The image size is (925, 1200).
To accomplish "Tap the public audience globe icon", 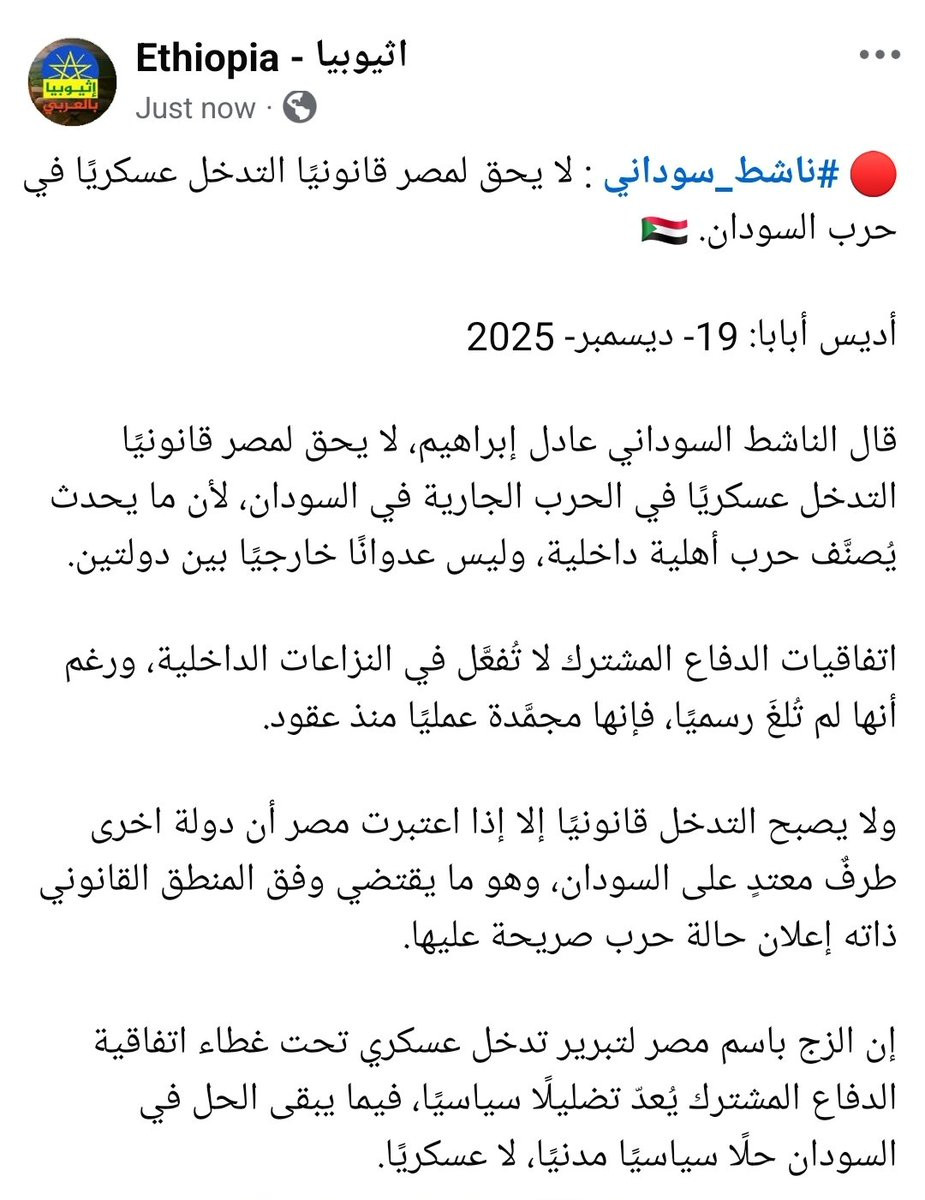I will (x=300, y=108).
